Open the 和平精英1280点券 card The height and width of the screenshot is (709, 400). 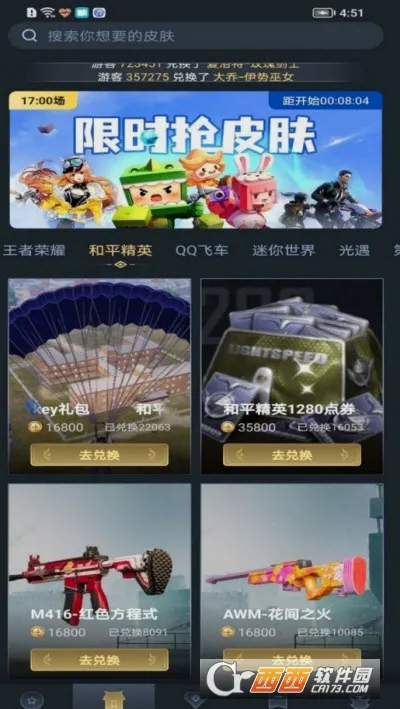tap(292, 376)
